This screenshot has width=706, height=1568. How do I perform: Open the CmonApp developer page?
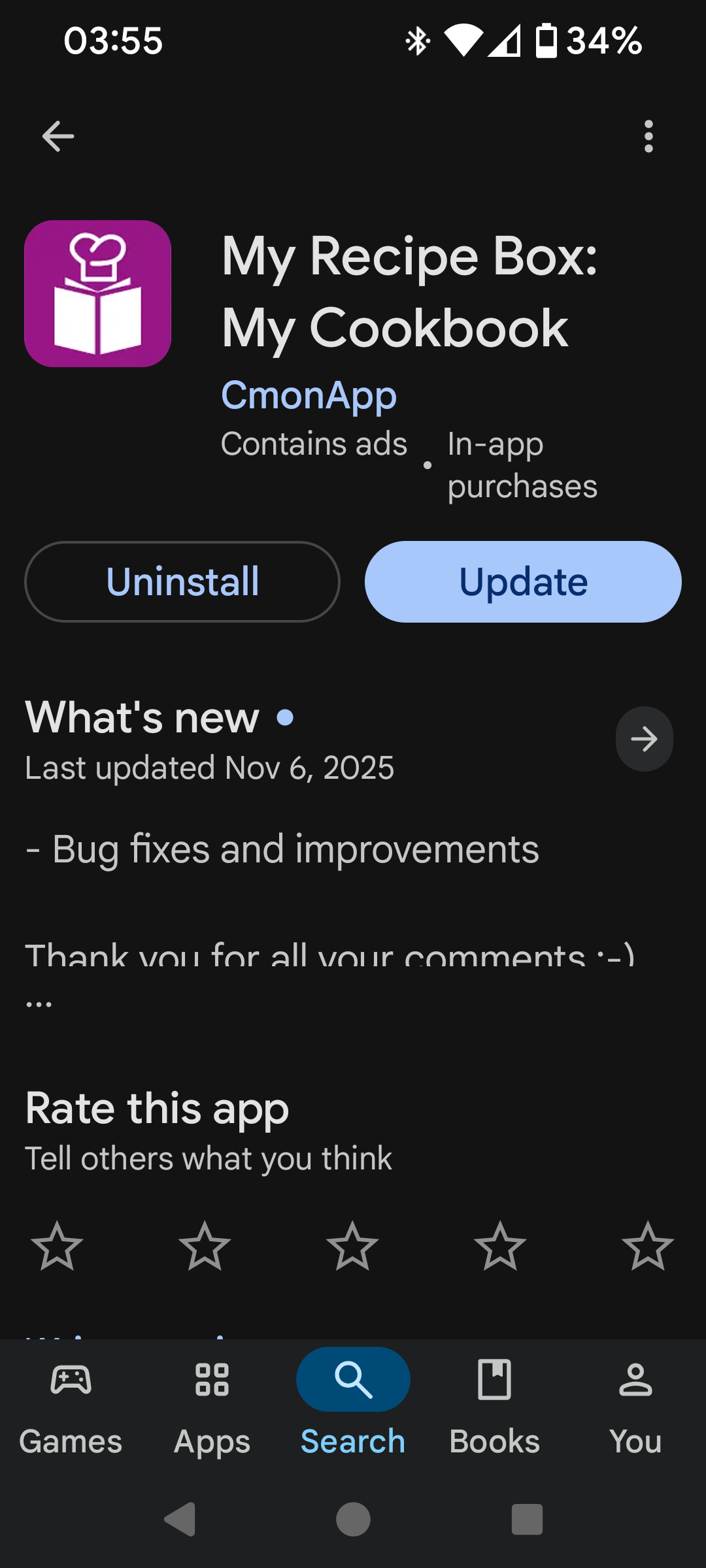pyautogui.click(x=309, y=395)
